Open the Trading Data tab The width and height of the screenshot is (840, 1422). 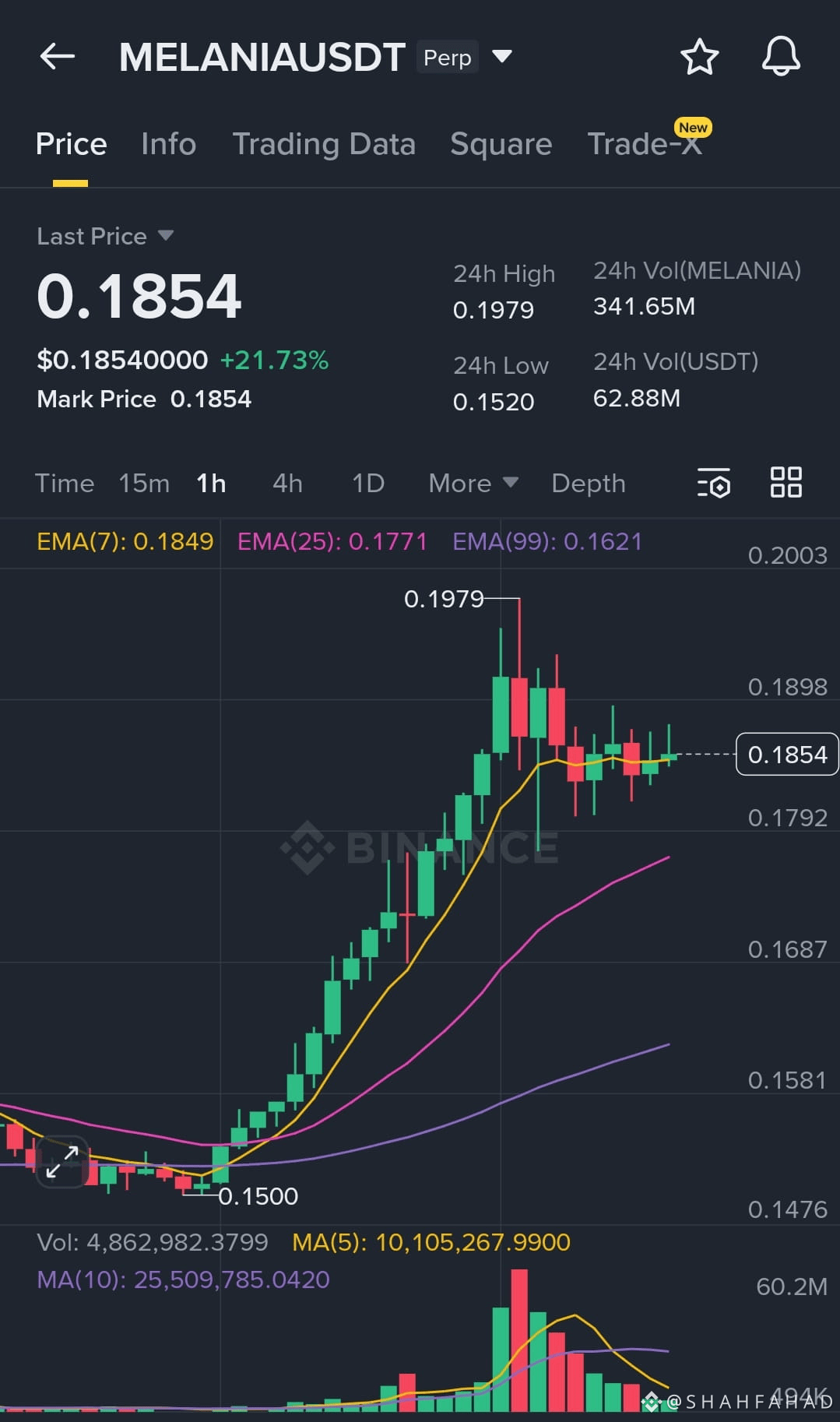324,144
